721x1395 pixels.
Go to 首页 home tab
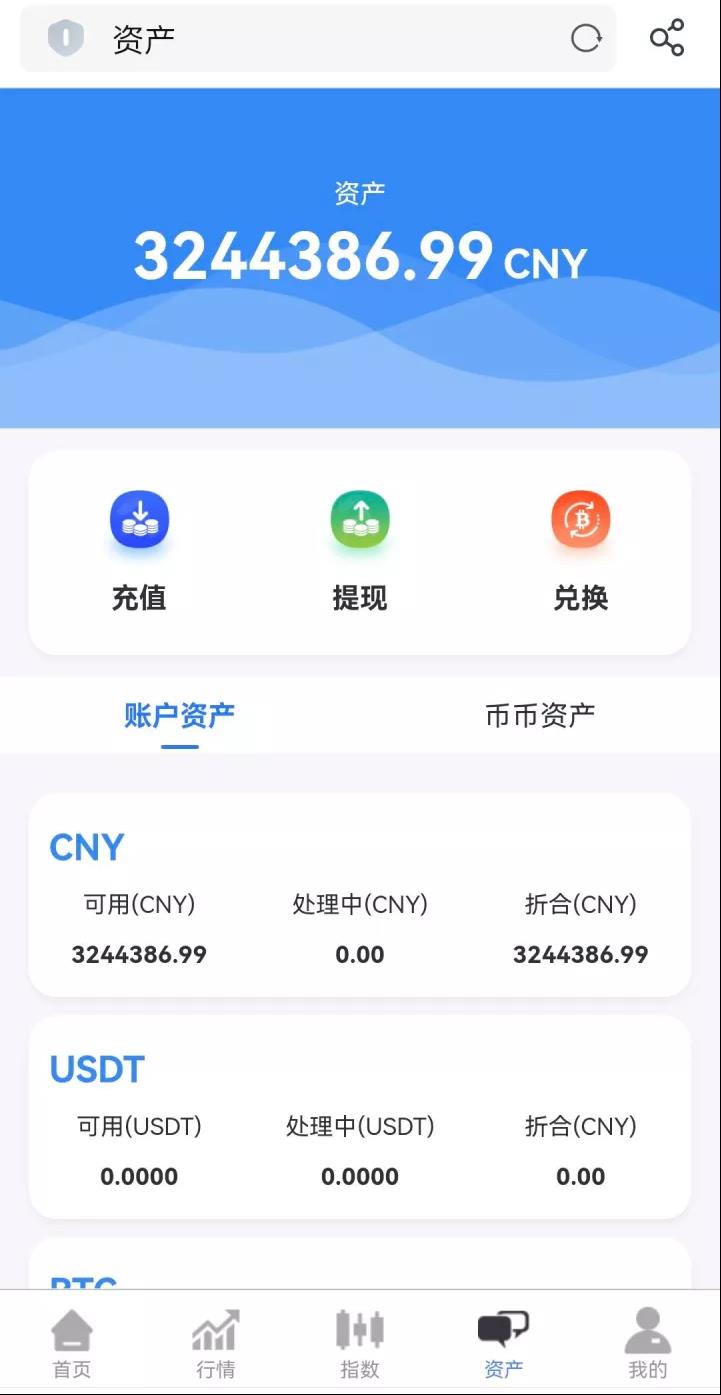(x=72, y=1343)
